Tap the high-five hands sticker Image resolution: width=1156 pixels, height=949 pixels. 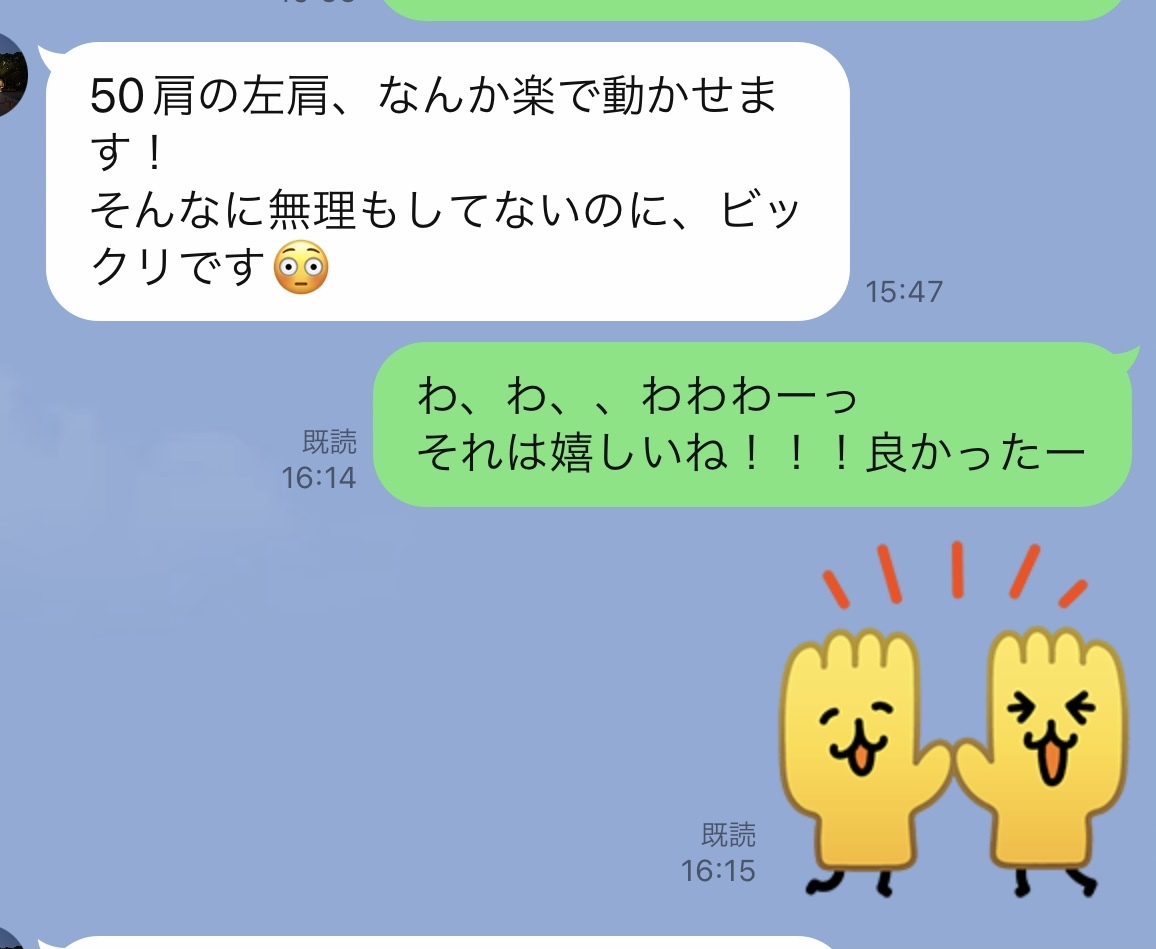(953, 737)
